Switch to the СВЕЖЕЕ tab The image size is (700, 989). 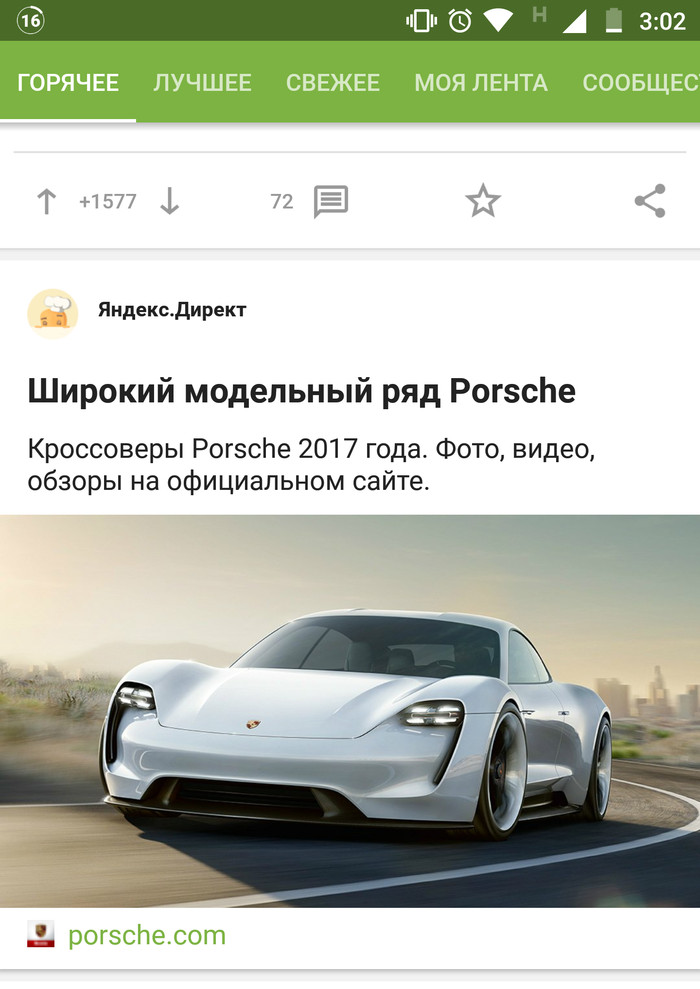333,83
